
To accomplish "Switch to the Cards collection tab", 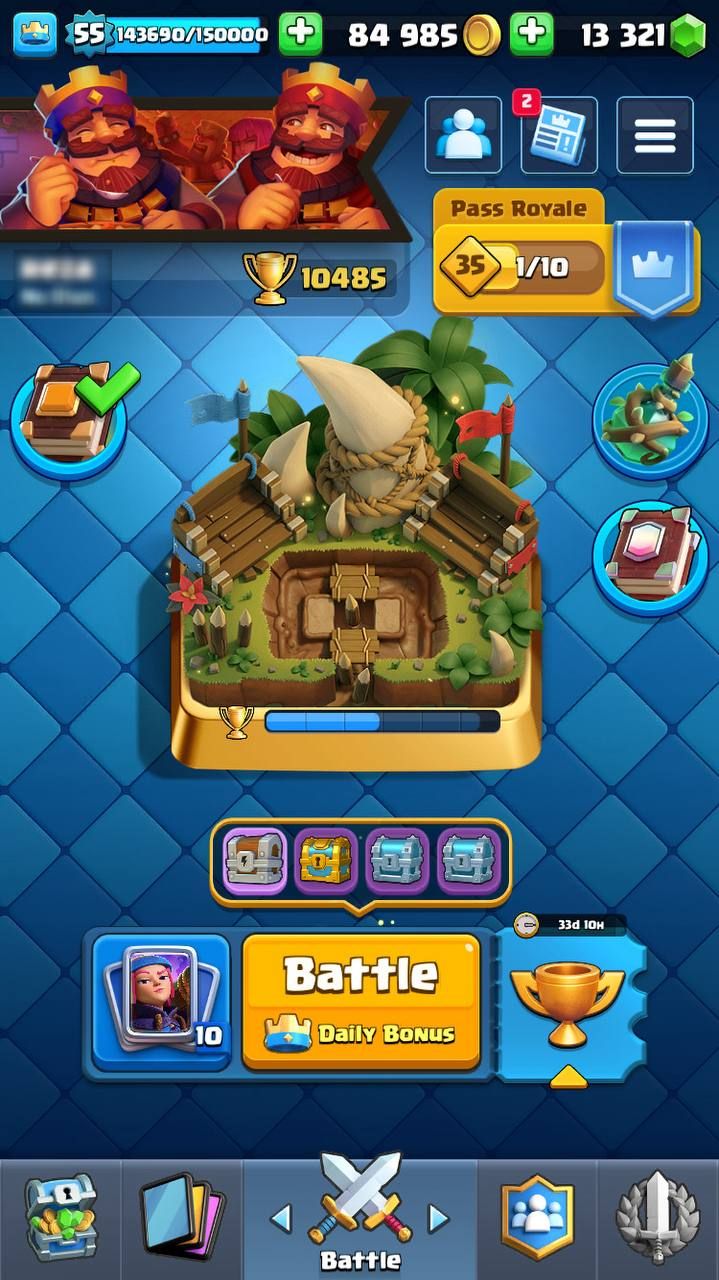I will (180, 1218).
